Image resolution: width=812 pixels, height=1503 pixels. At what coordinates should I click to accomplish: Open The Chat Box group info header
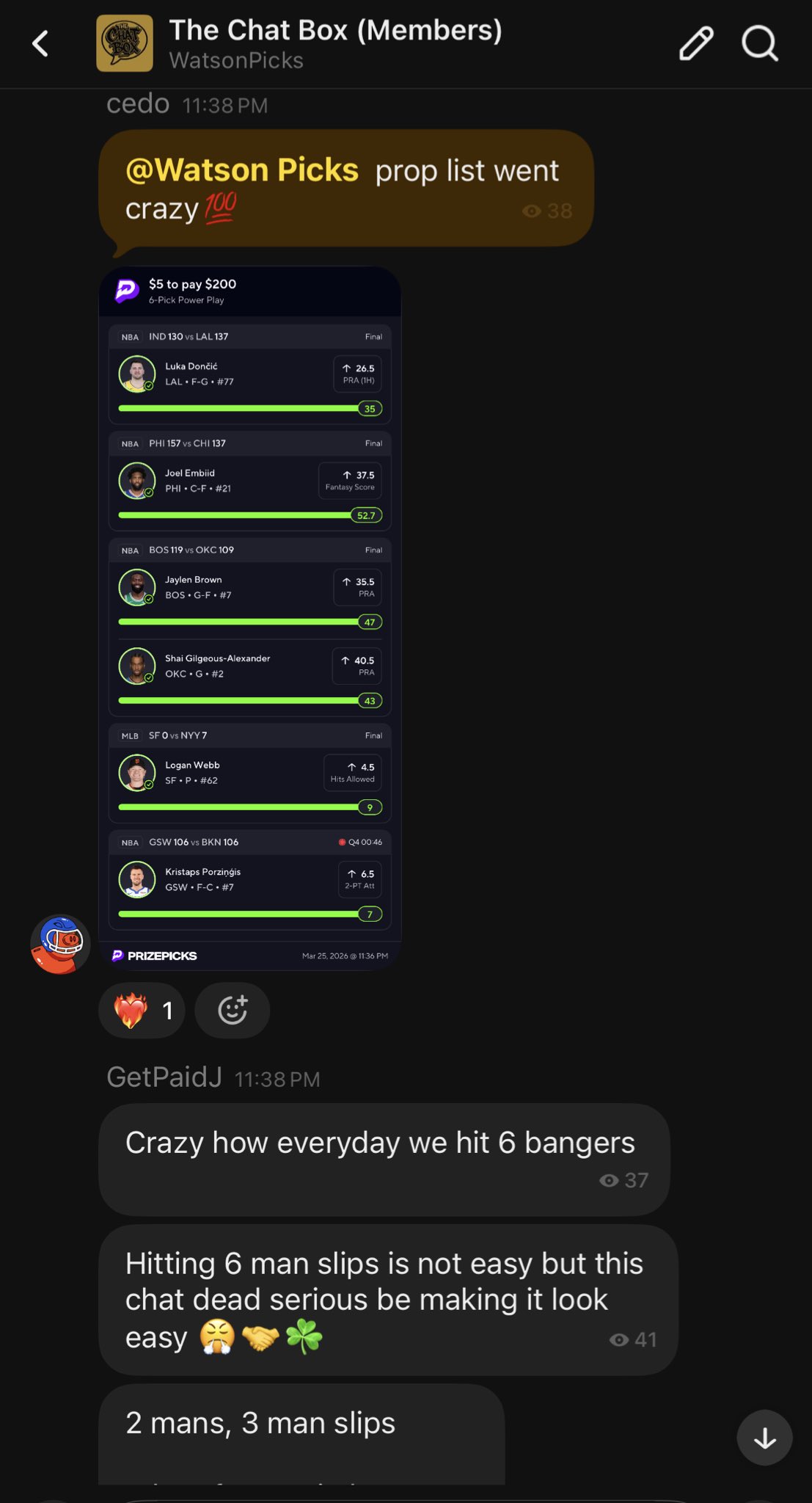334,44
